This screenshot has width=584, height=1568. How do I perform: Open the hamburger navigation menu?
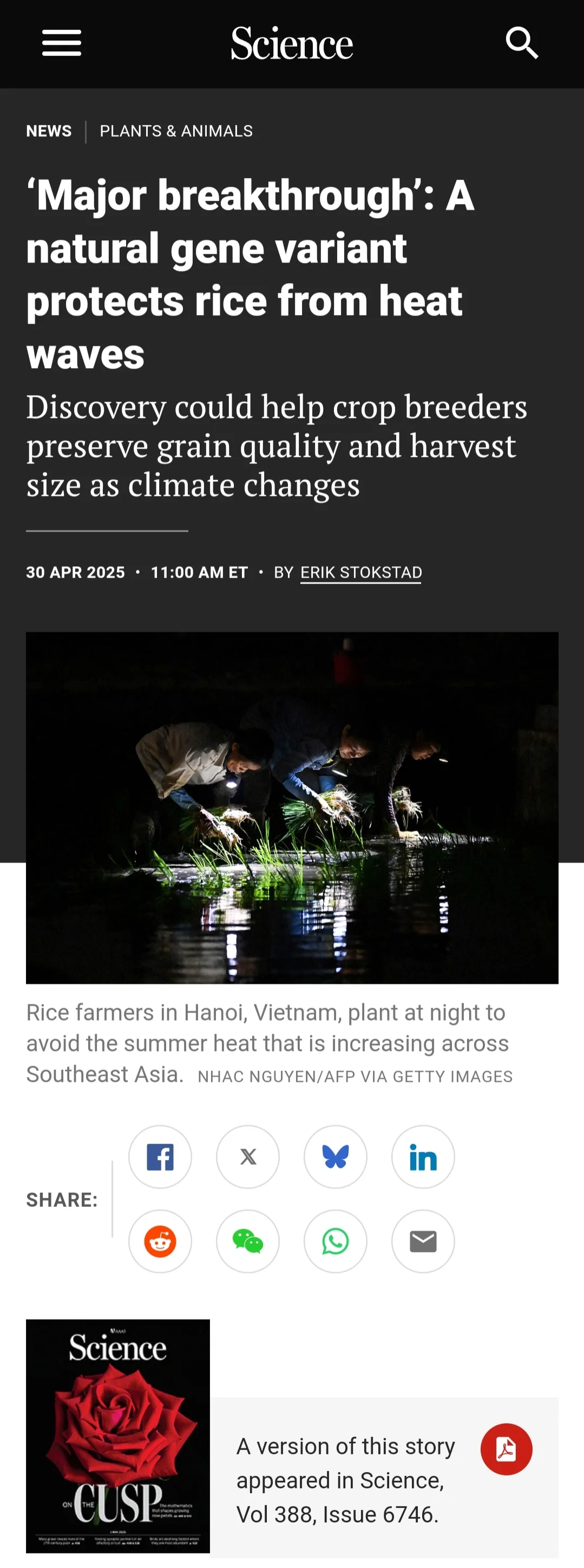point(62,43)
